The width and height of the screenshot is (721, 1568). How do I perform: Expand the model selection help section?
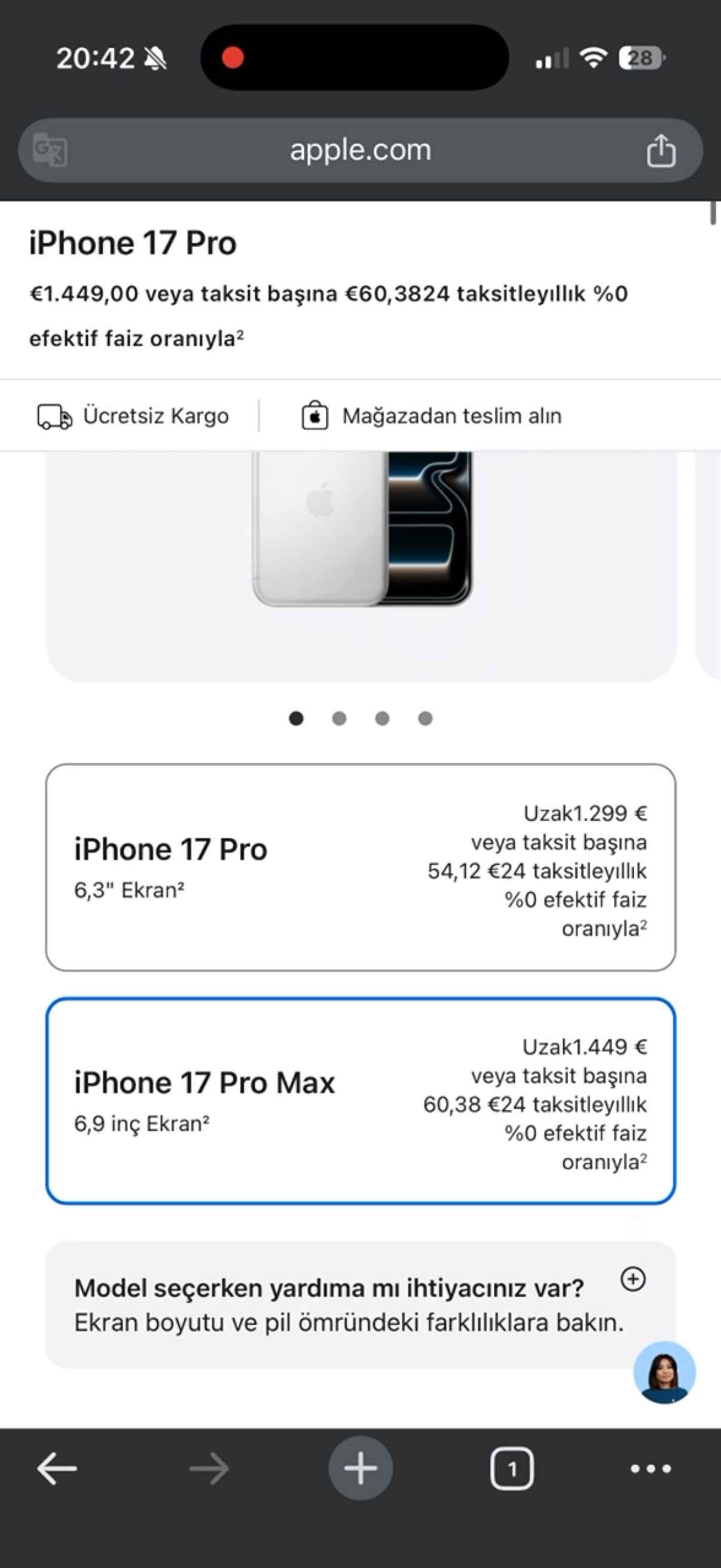pyautogui.click(x=633, y=1279)
